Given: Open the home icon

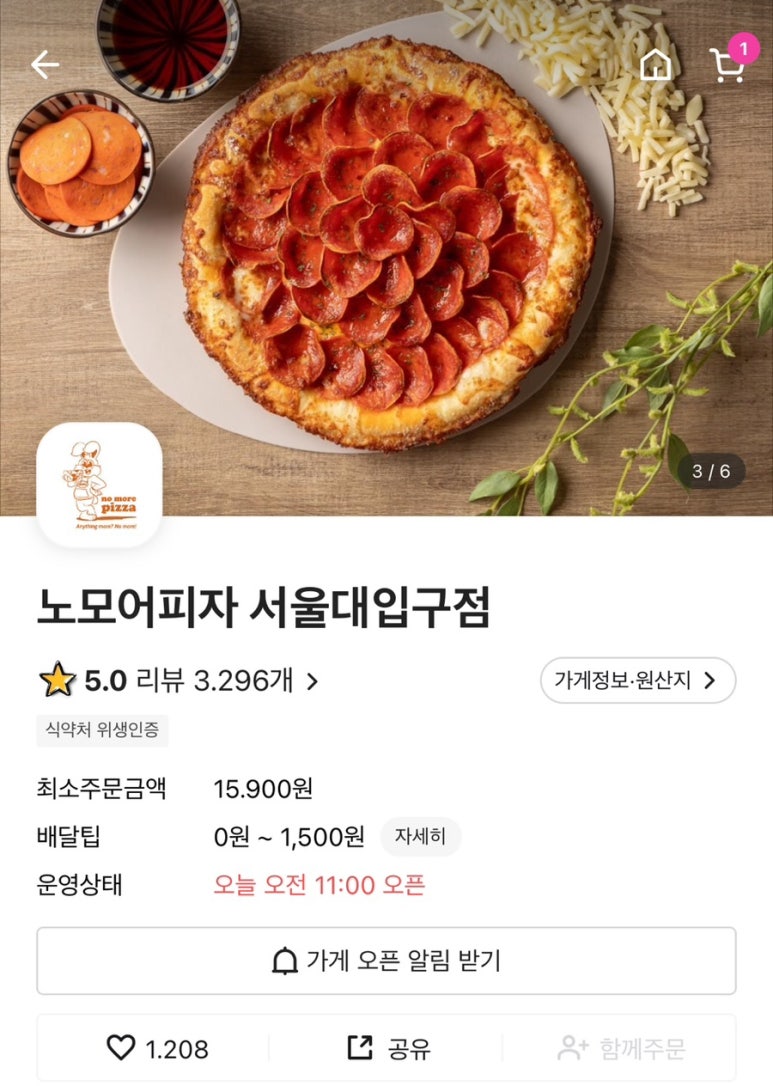Looking at the screenshot, I should click(x=656, y=65).
